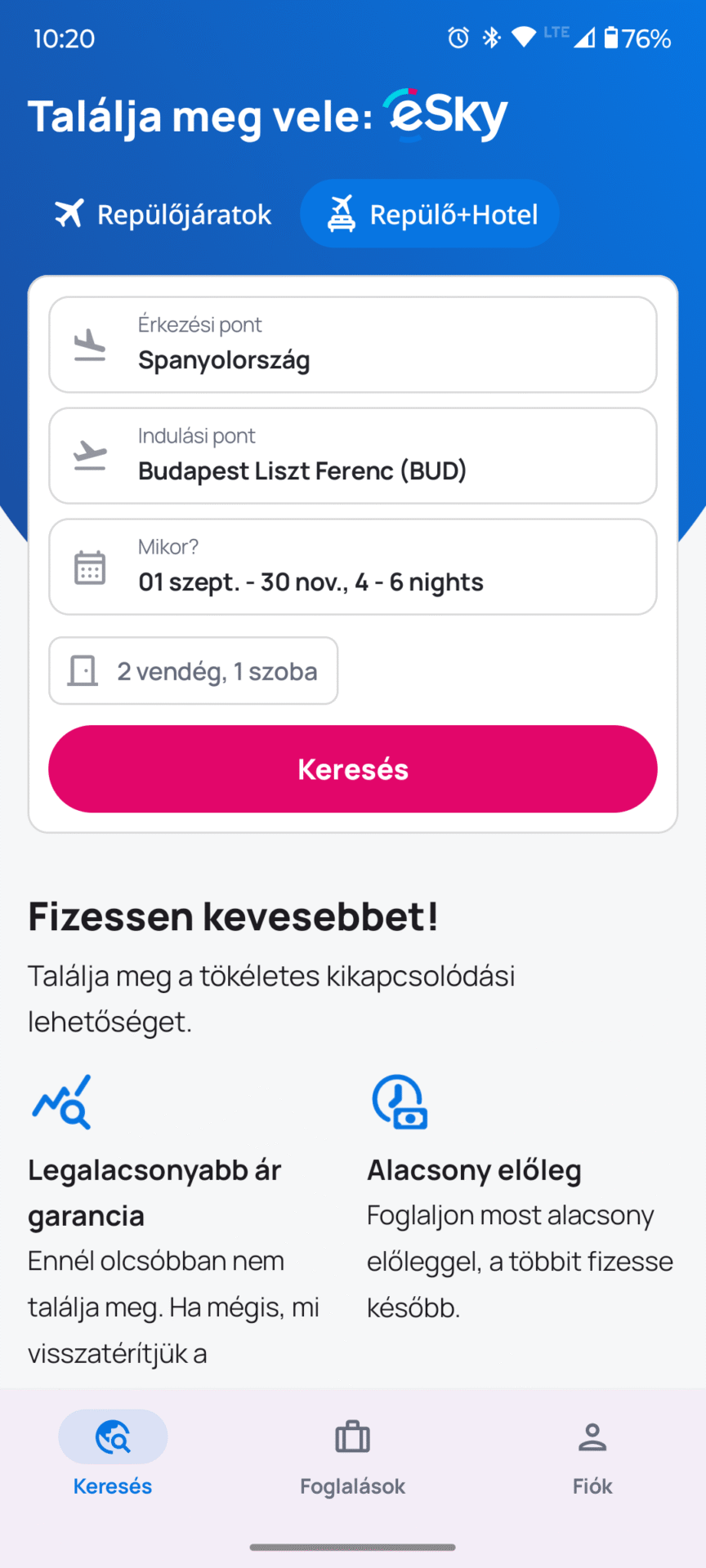This screenshot has height=1568, width=706.
Task: Adjust the 2 vendég, 1 szoba selection
Action: 194,670
